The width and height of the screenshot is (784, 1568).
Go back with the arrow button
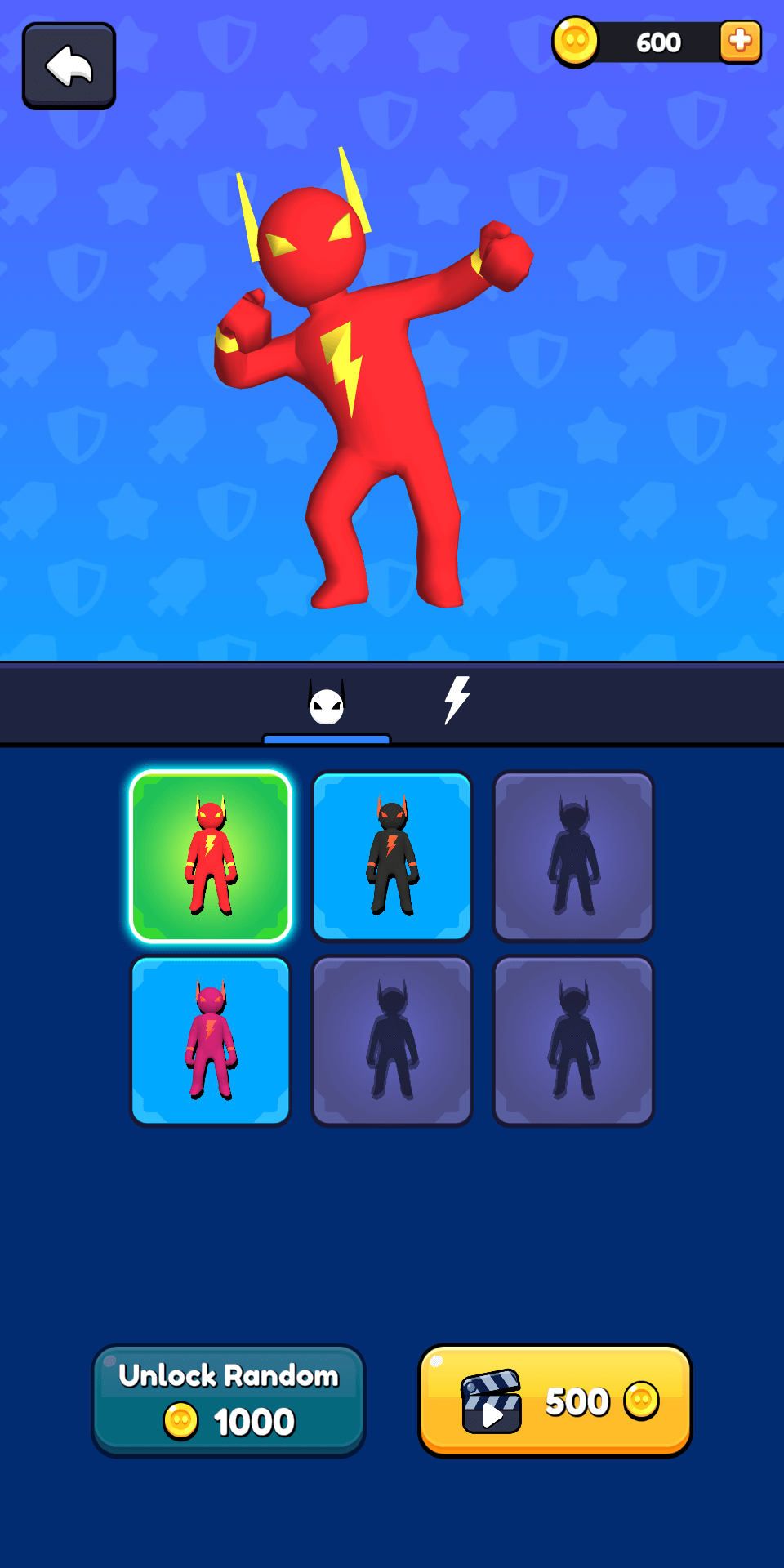click(69, 66)
